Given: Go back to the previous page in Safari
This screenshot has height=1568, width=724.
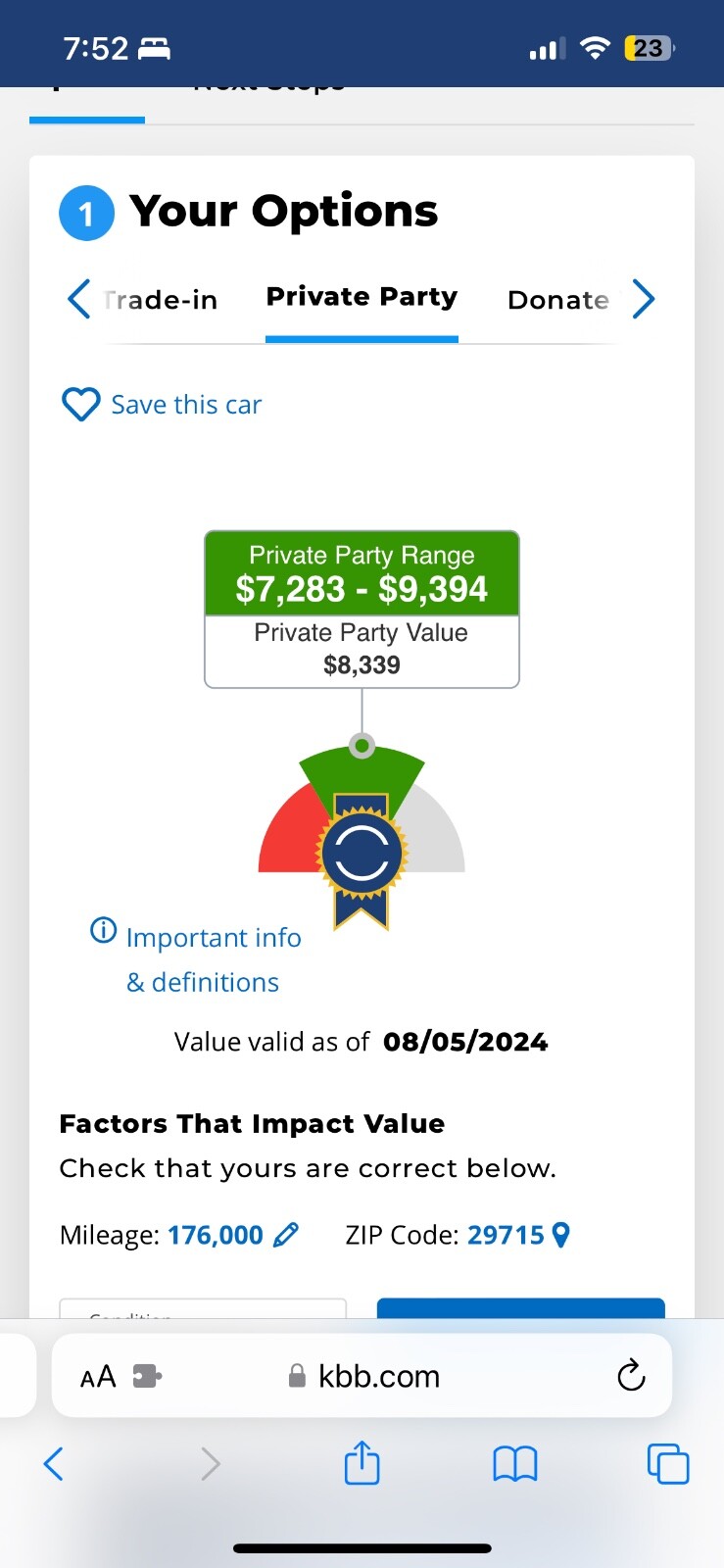Looking at the screenshot, I should click(x=54, y=1464).
